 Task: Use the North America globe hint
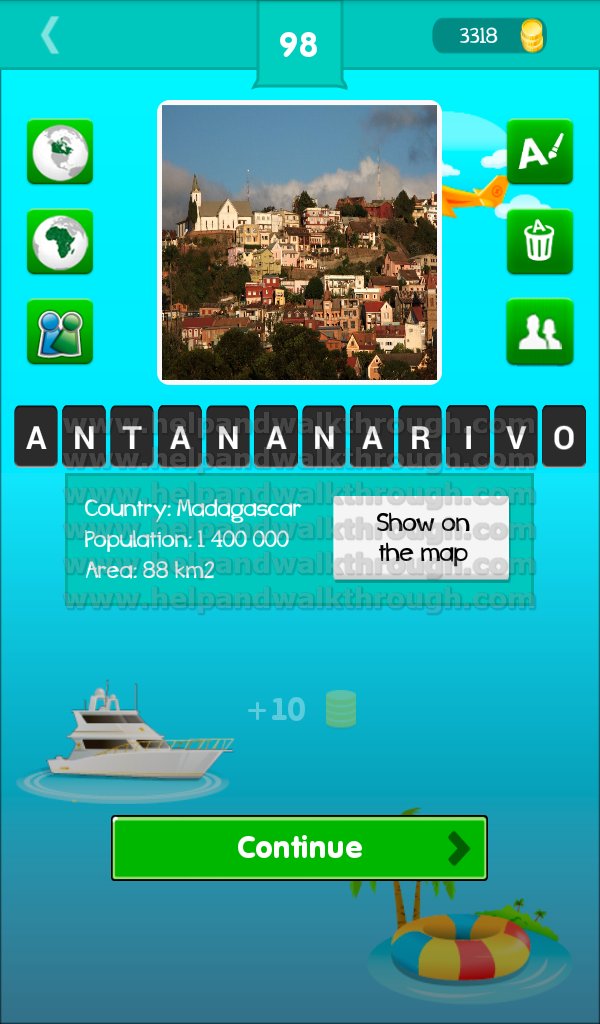click(x=60, y=152)
